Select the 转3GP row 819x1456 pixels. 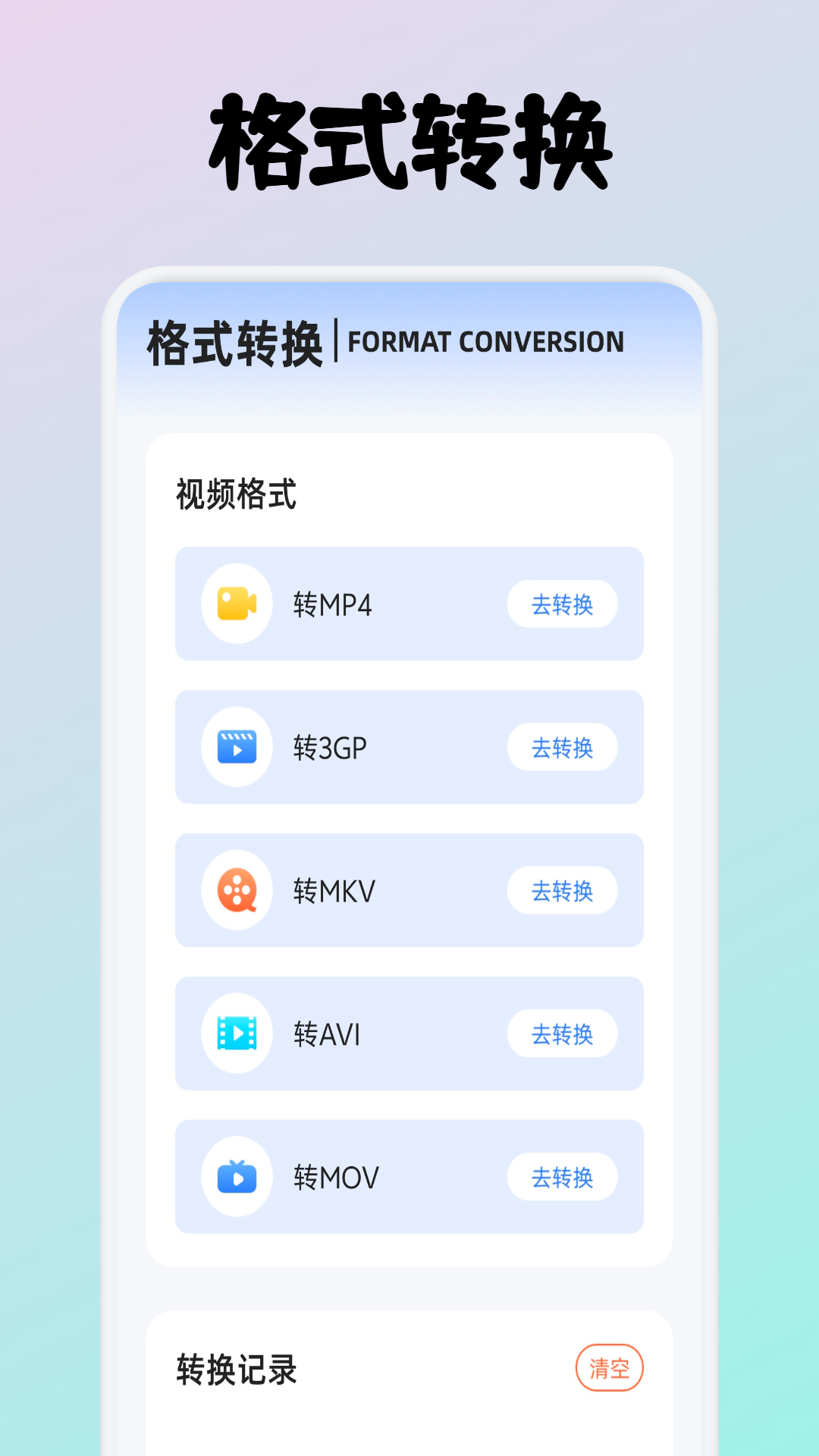pos(409,747)
